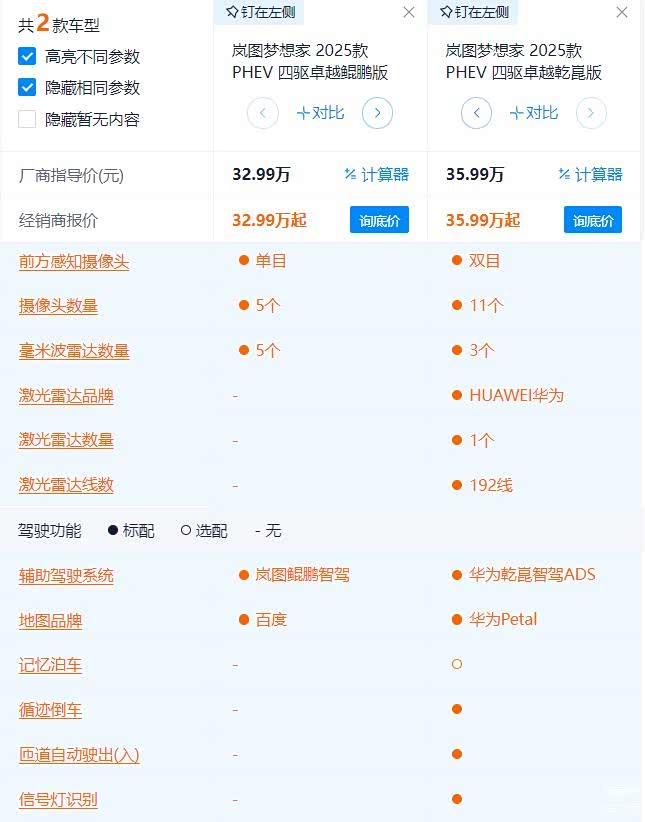645x822 pixels.
Task: Uncheck the 高亮不同参数 checkbox
Action: (27, 57)
